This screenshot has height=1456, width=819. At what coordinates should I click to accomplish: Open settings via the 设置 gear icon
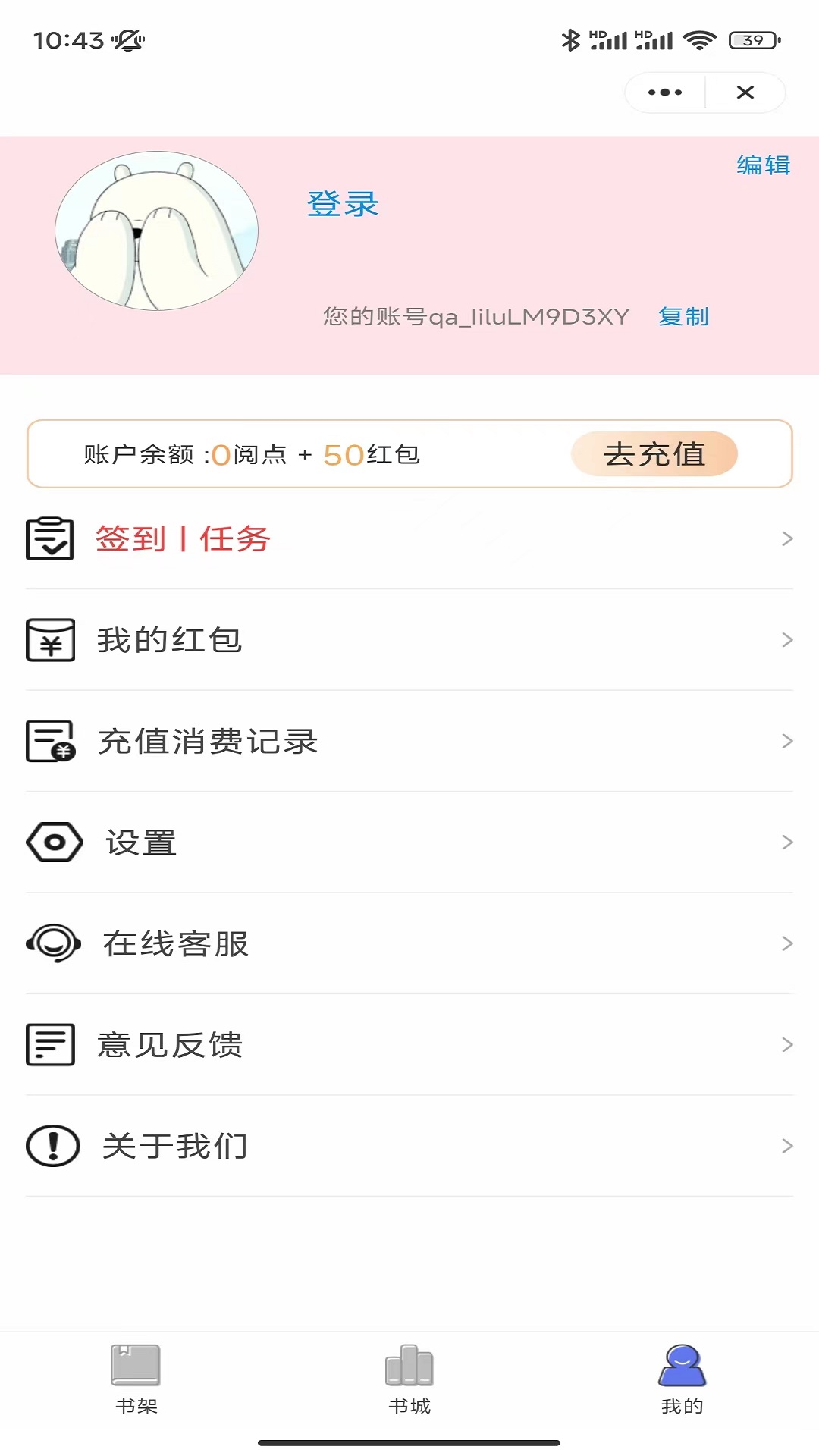pos(52,842)
